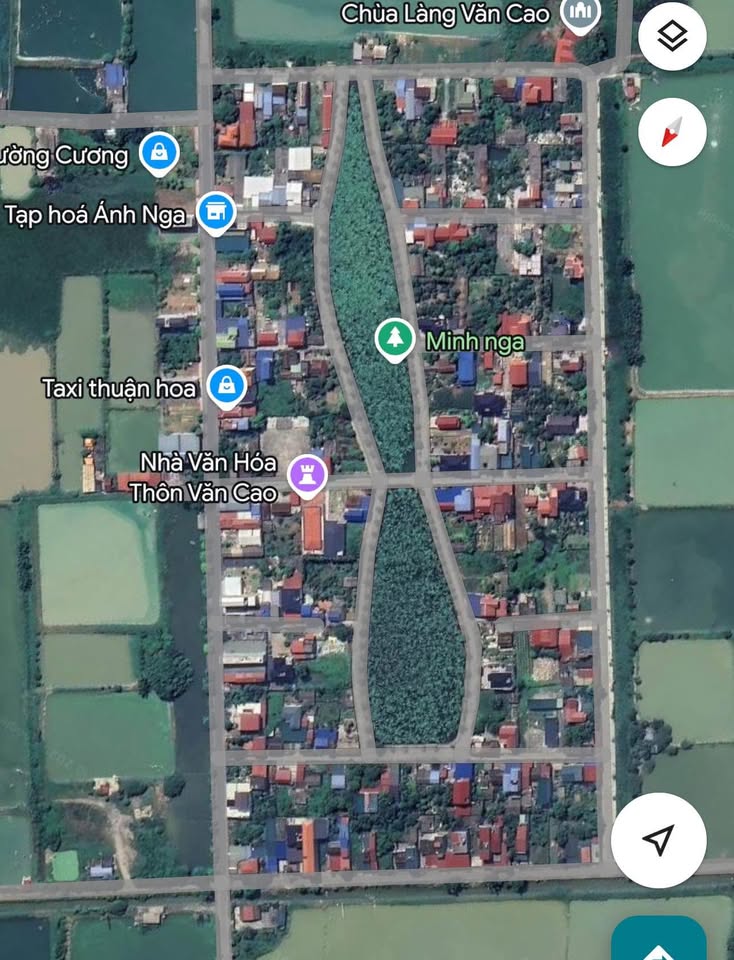The height and width of the screenshot is (960, 734).
Task: Open Nhà Văn Hóa Thôn Văn Cao marker
Action: click(307, 473)
